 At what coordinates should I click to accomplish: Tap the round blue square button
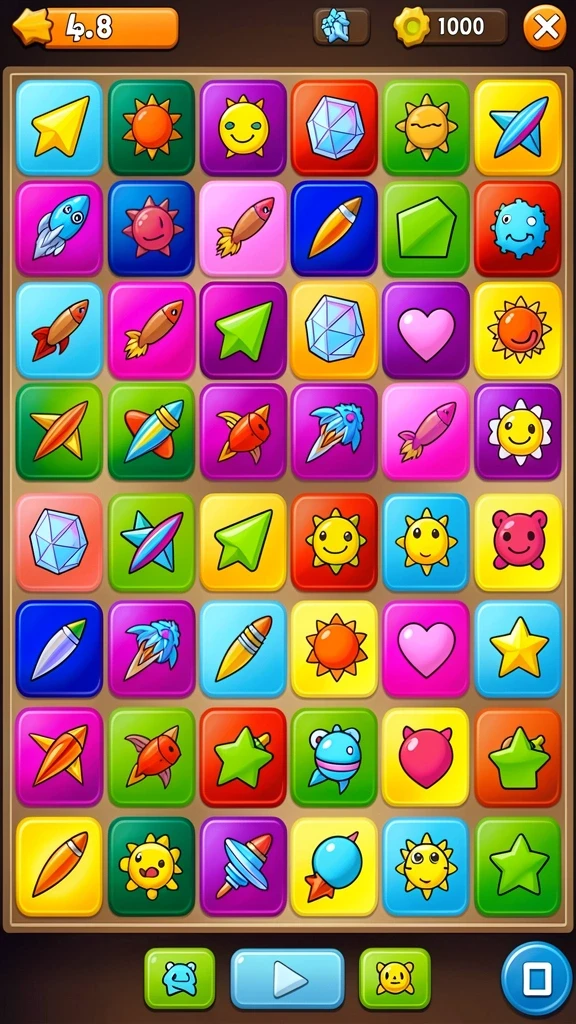[x=537, y=978]
